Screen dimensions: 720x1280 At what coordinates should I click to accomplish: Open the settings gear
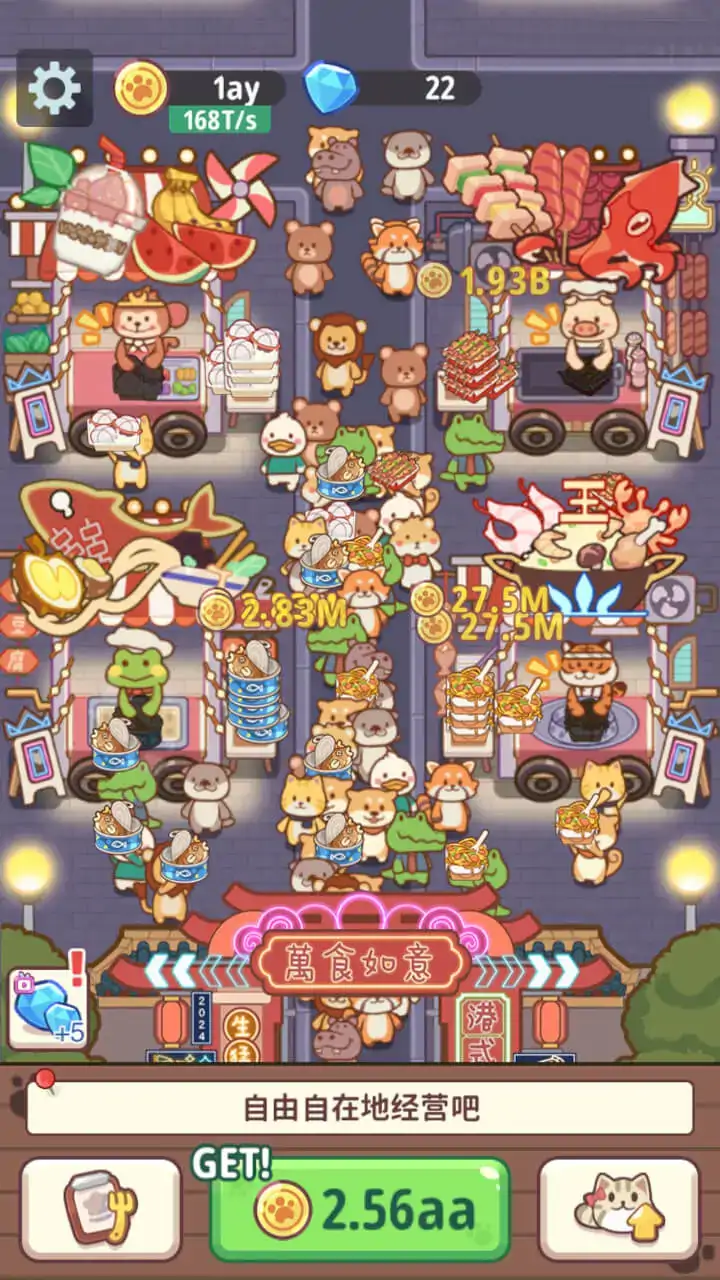click(55, 89)
